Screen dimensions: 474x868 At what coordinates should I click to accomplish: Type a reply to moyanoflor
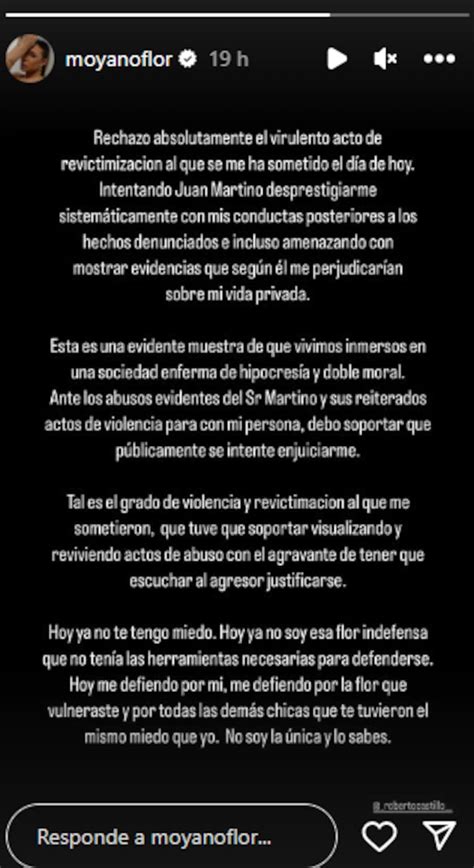tap(172, 836)
